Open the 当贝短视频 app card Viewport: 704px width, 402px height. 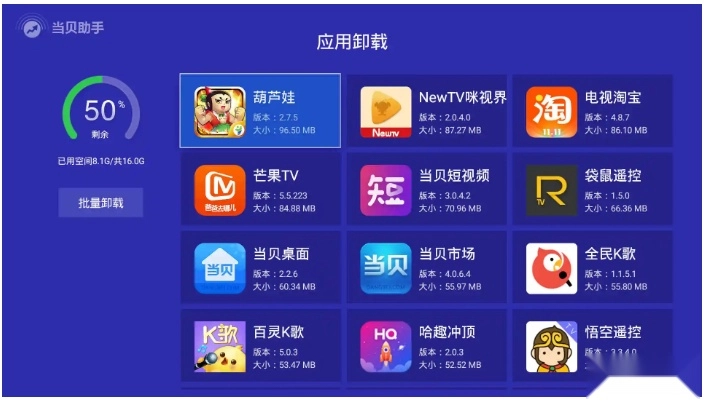[x=426, y=190]
